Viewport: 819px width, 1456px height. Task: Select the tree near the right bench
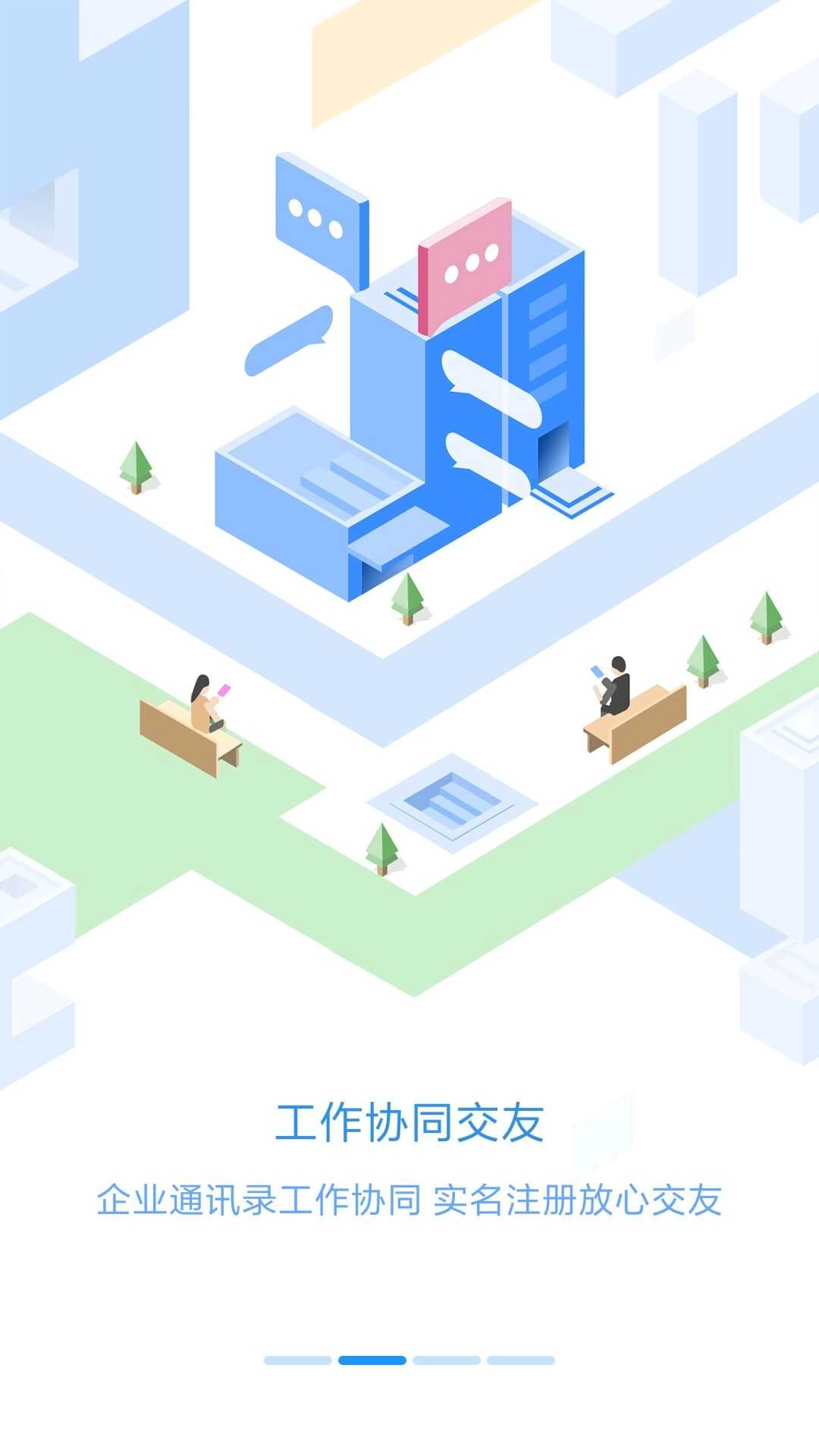click(x=704, y=660)
